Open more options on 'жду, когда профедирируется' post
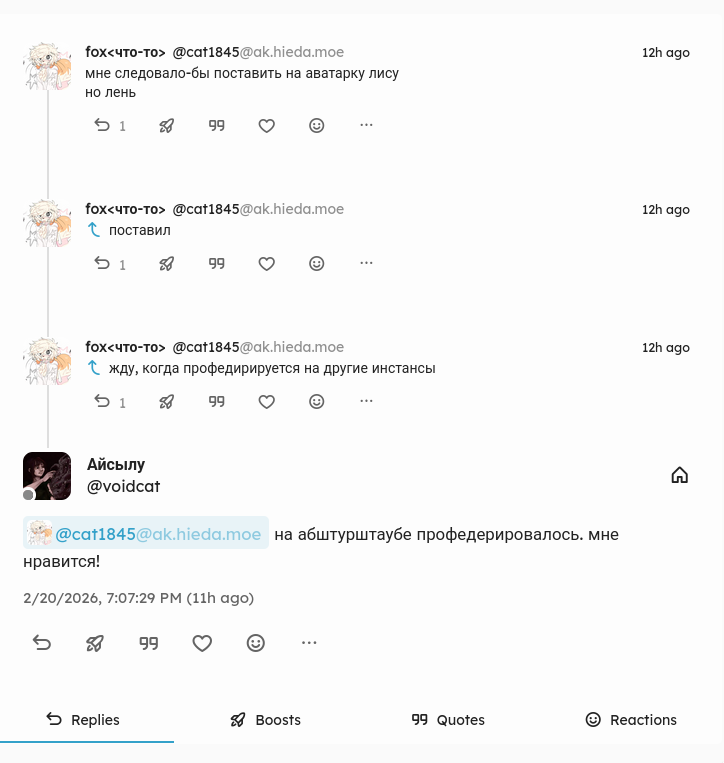The image size is (724, 763). tap(366, 402)
